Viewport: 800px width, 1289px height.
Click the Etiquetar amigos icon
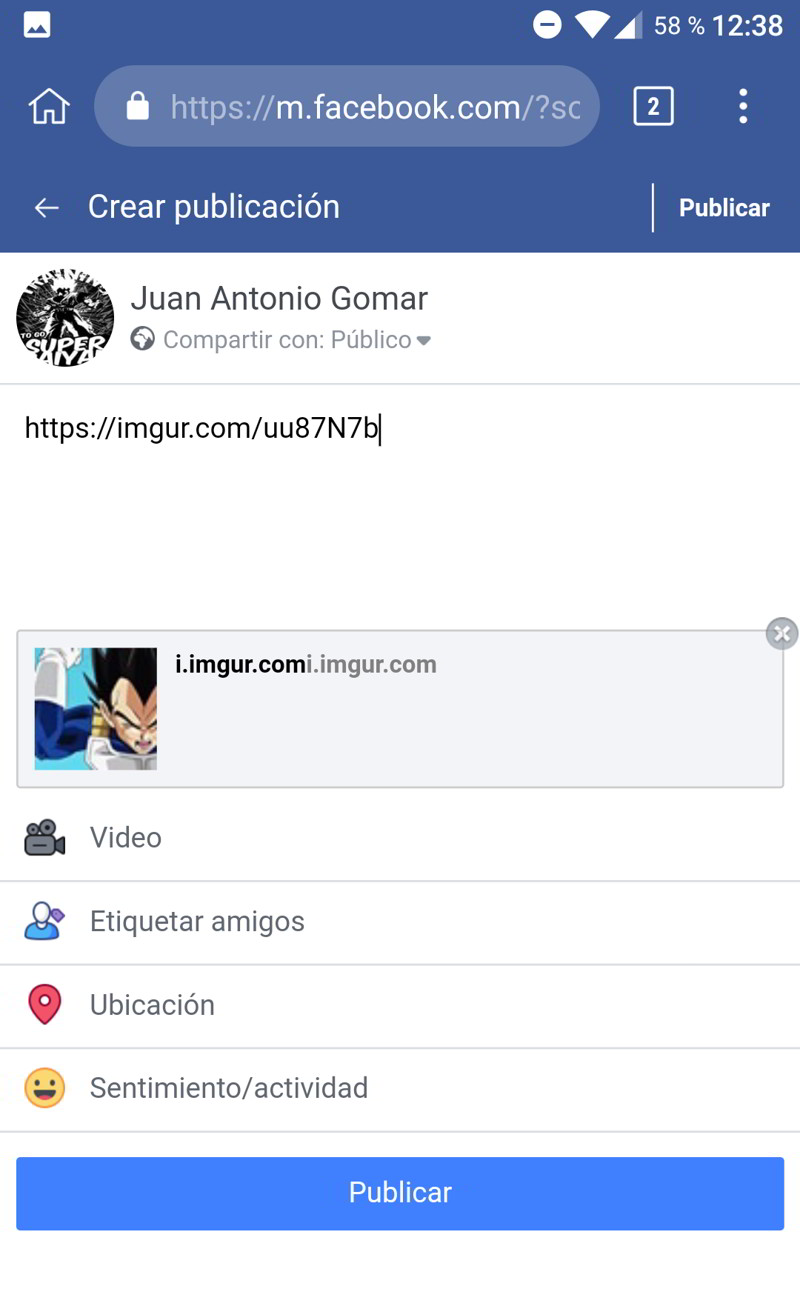[x=42, y=921]
